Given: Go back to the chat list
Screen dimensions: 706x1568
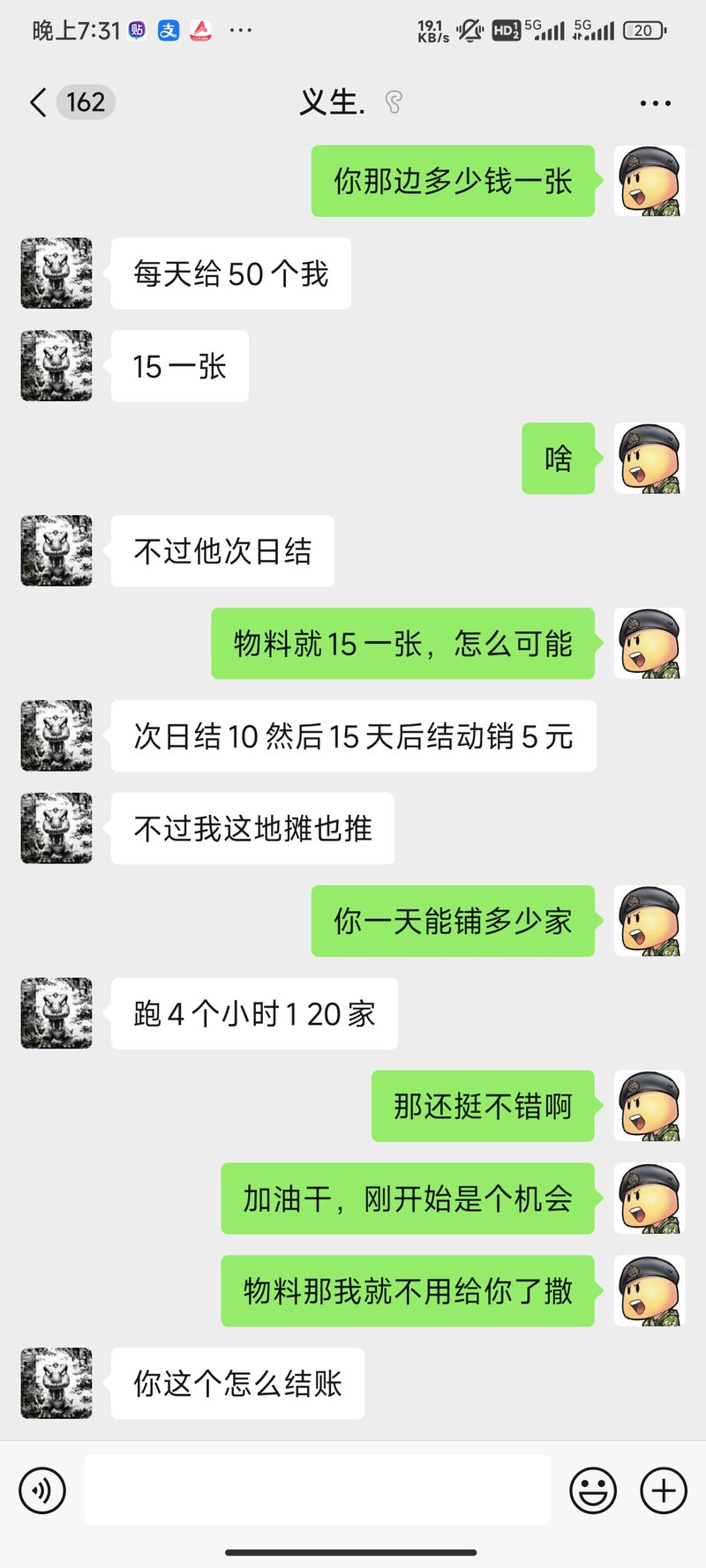Looking at the screenshot, I should (39, 103).
